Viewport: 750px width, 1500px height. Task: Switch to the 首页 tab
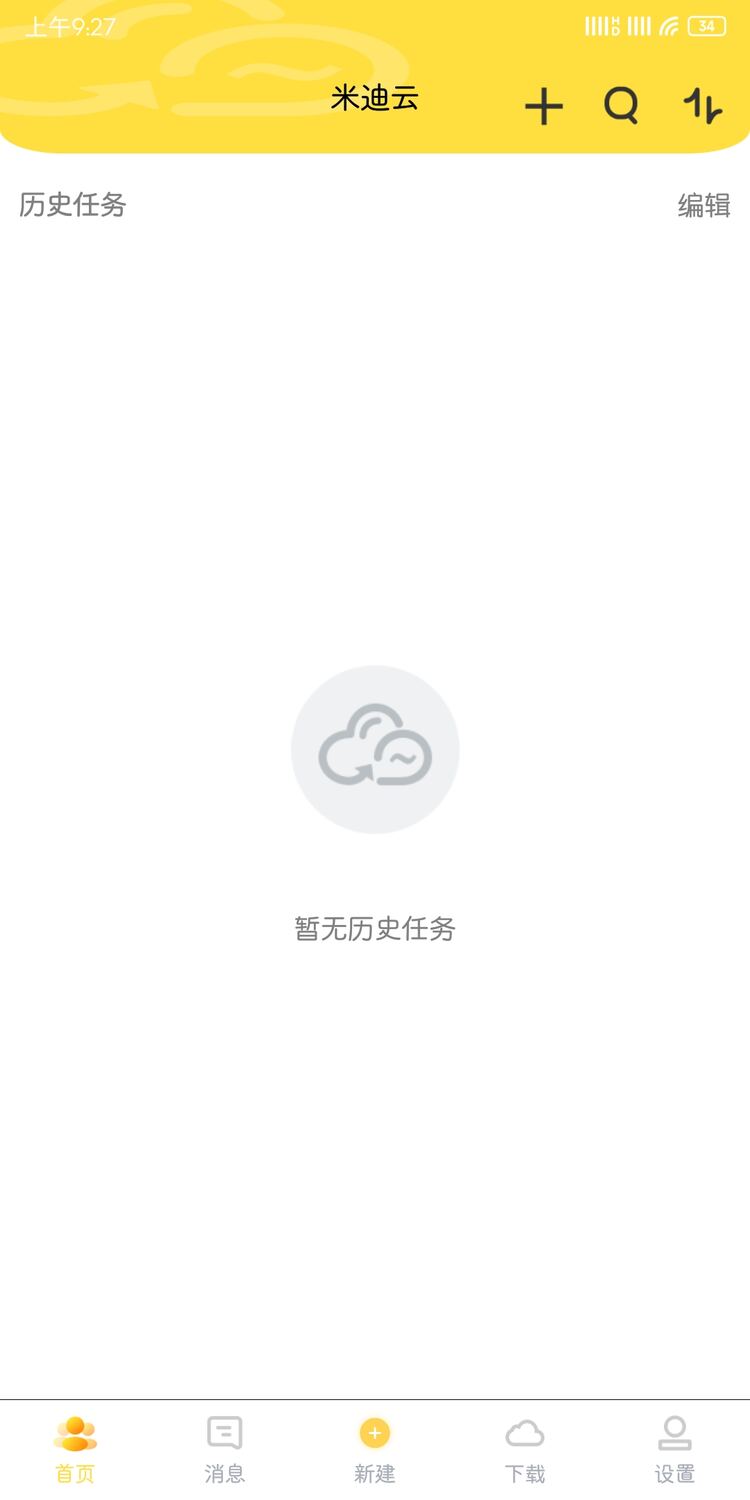pos(75,1448)
